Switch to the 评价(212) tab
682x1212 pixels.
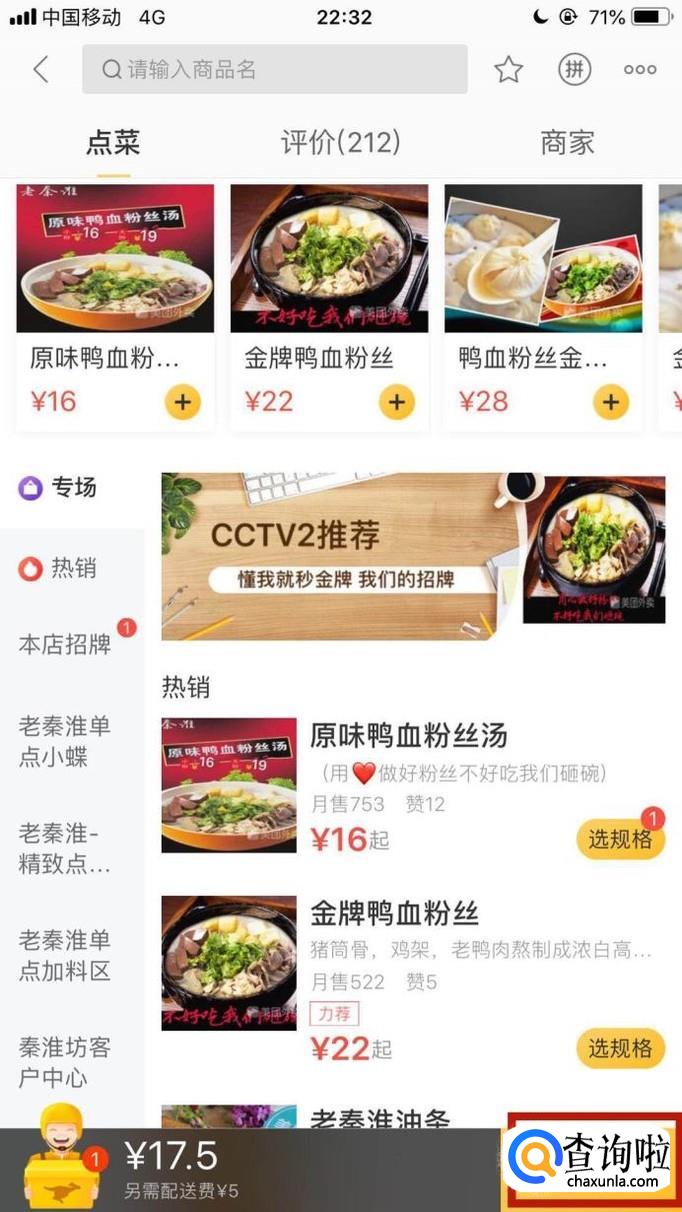click(340, 143)
